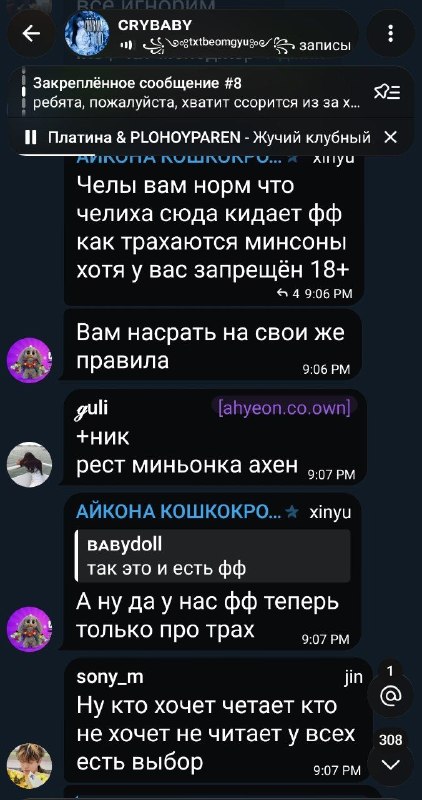Open pinned message #8
Screen dimensions: 422x800
196,92
